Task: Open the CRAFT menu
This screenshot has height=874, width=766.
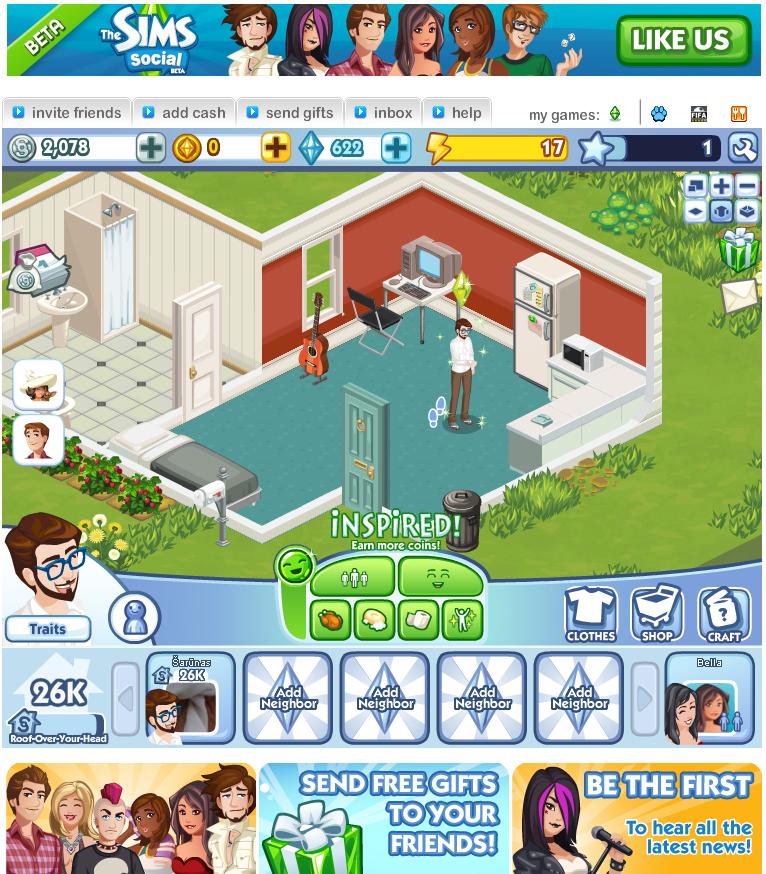Action: click(724, 614)
